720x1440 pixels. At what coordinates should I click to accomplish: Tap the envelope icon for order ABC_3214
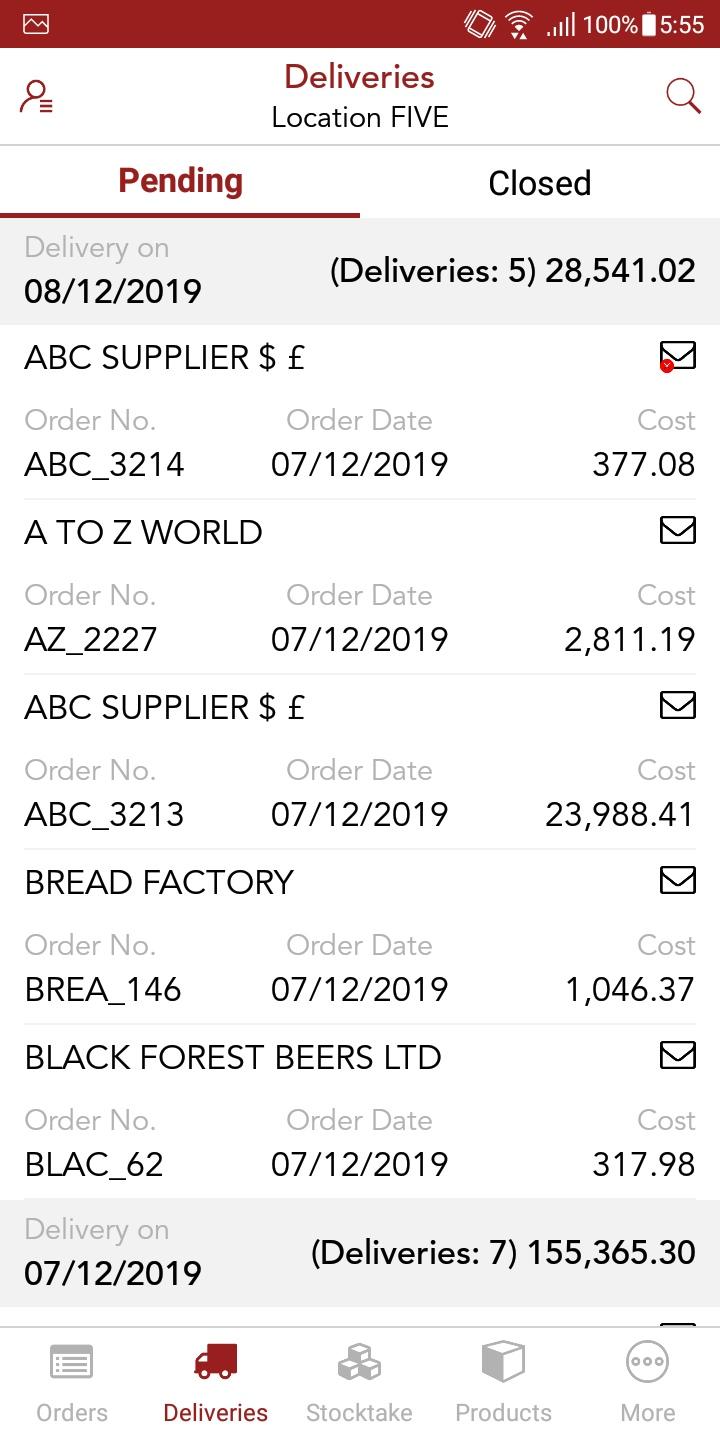click(677, 355)
